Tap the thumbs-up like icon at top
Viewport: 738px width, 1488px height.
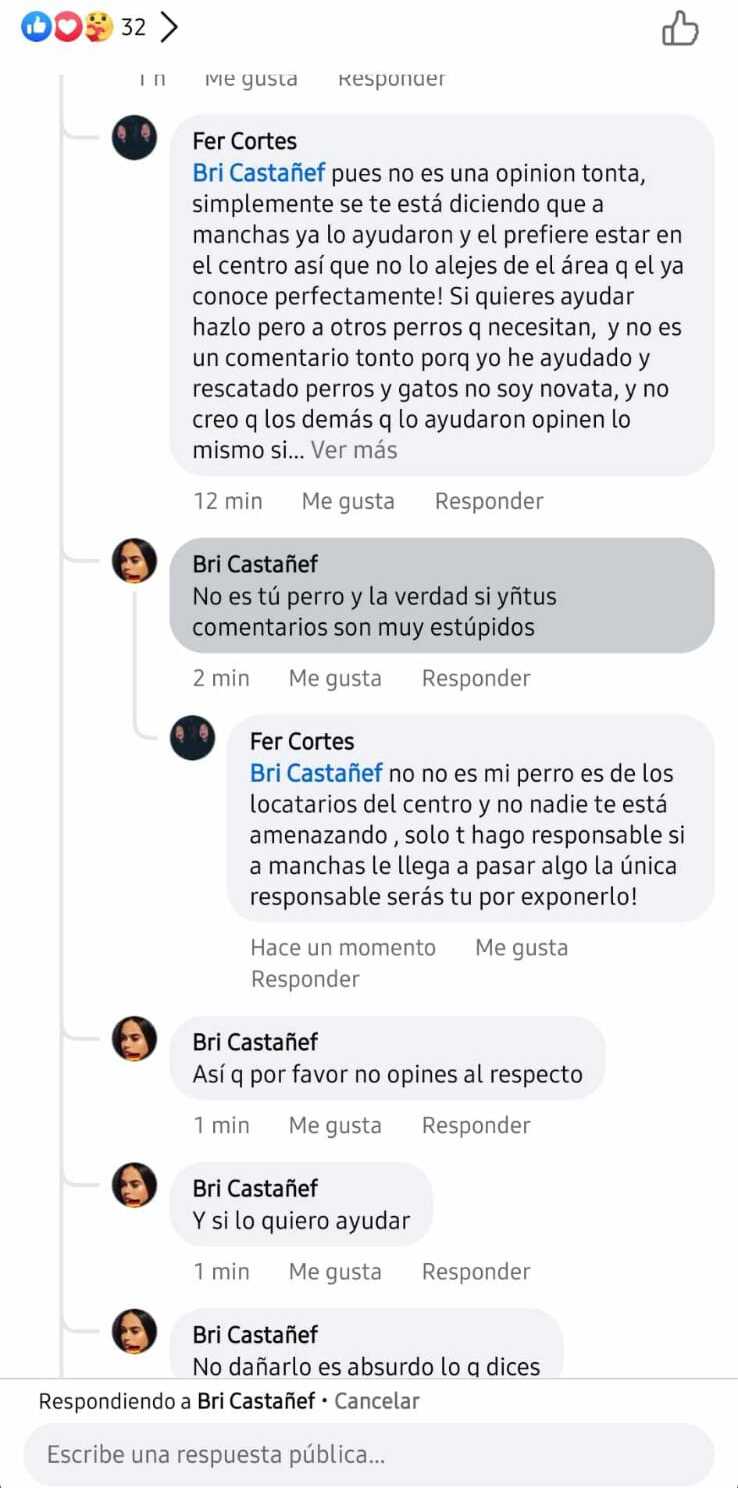[x=680, y=28]
